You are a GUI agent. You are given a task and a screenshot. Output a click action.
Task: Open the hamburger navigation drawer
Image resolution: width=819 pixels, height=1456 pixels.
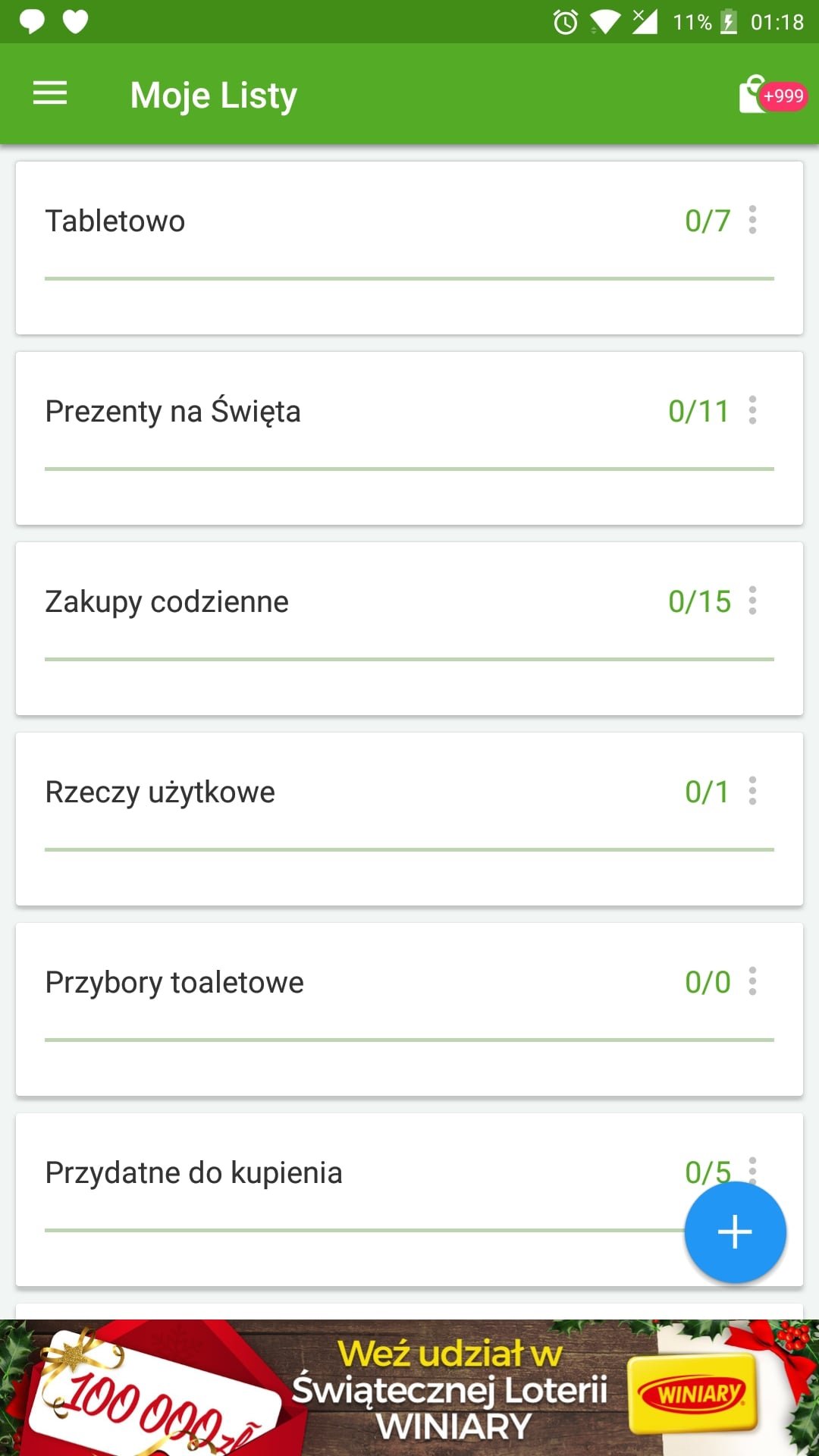coord(50,94)
